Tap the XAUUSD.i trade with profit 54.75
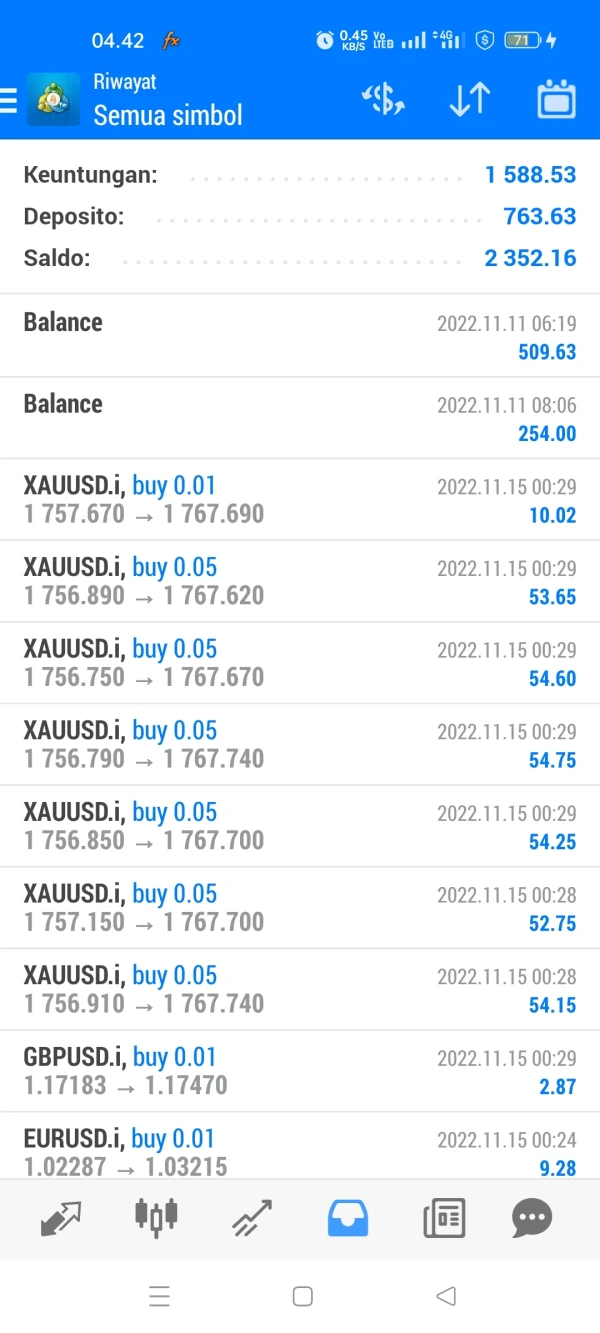The height and width of the screenshot is (1333, 600). pyautogui.click(x=300, y=745)
